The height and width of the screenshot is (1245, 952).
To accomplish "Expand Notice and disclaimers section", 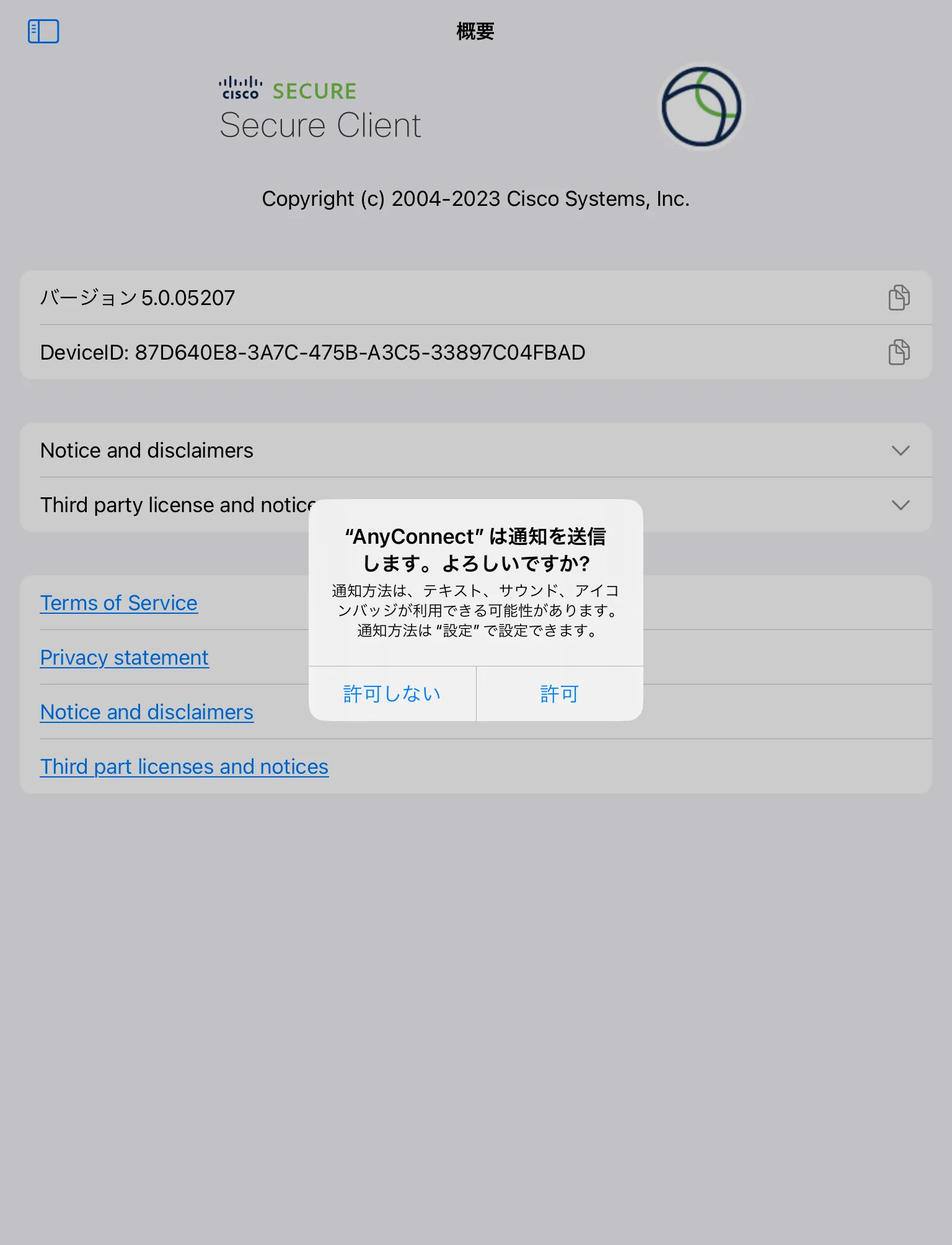I will [900, 451].
